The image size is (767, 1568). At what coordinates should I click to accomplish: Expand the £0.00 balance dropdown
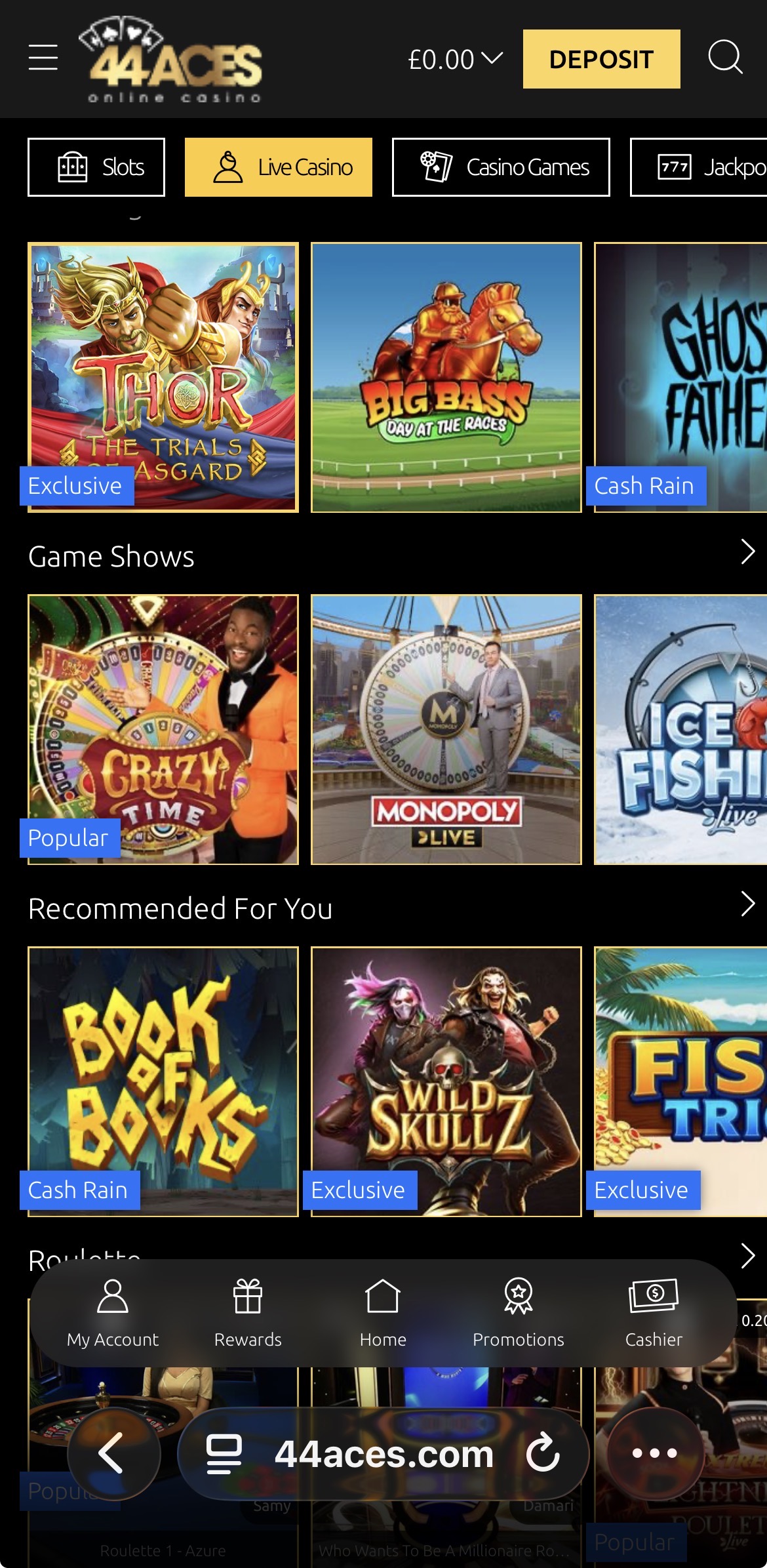455,60
